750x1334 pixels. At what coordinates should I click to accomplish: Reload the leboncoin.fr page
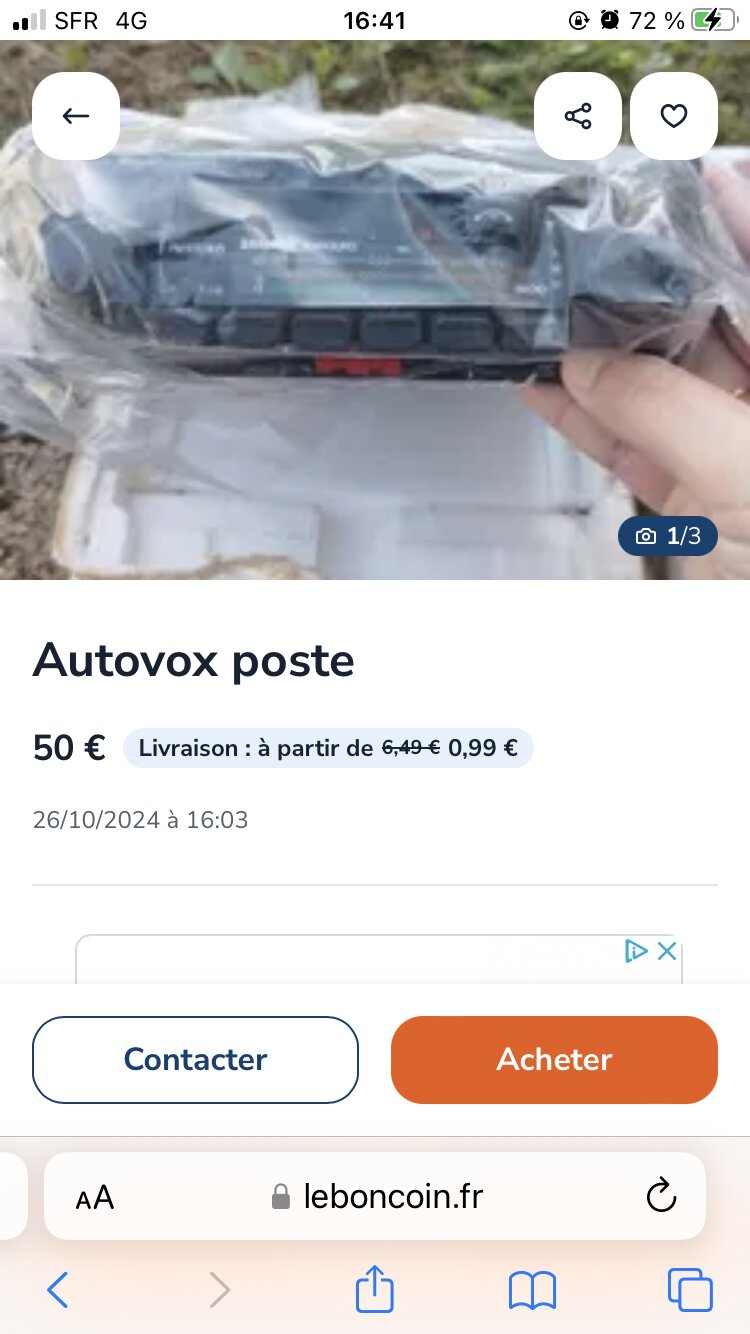(661, 1196)
